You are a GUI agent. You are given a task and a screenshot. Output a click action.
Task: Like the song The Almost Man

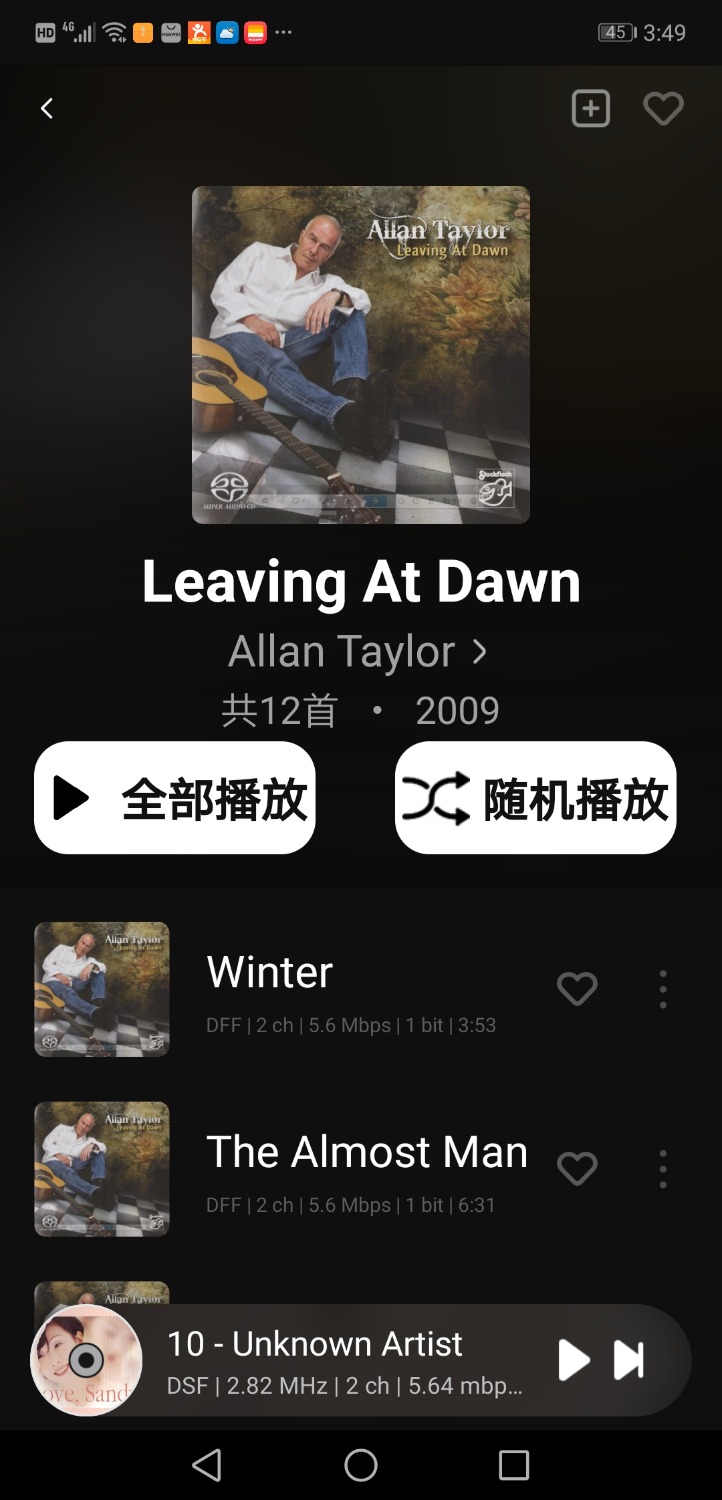577,1168
